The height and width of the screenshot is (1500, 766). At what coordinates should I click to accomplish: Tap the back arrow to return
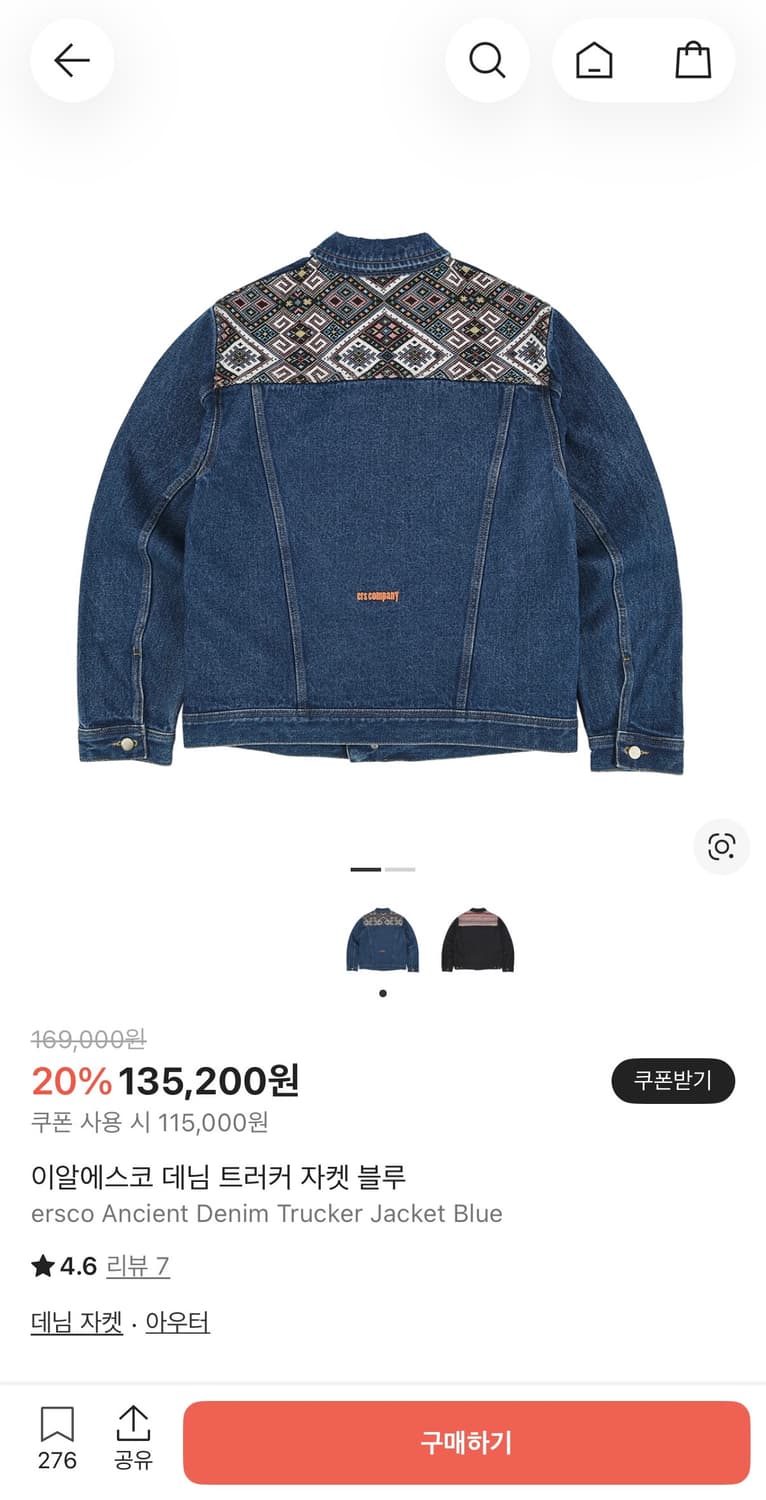click(x=72, y=60)
